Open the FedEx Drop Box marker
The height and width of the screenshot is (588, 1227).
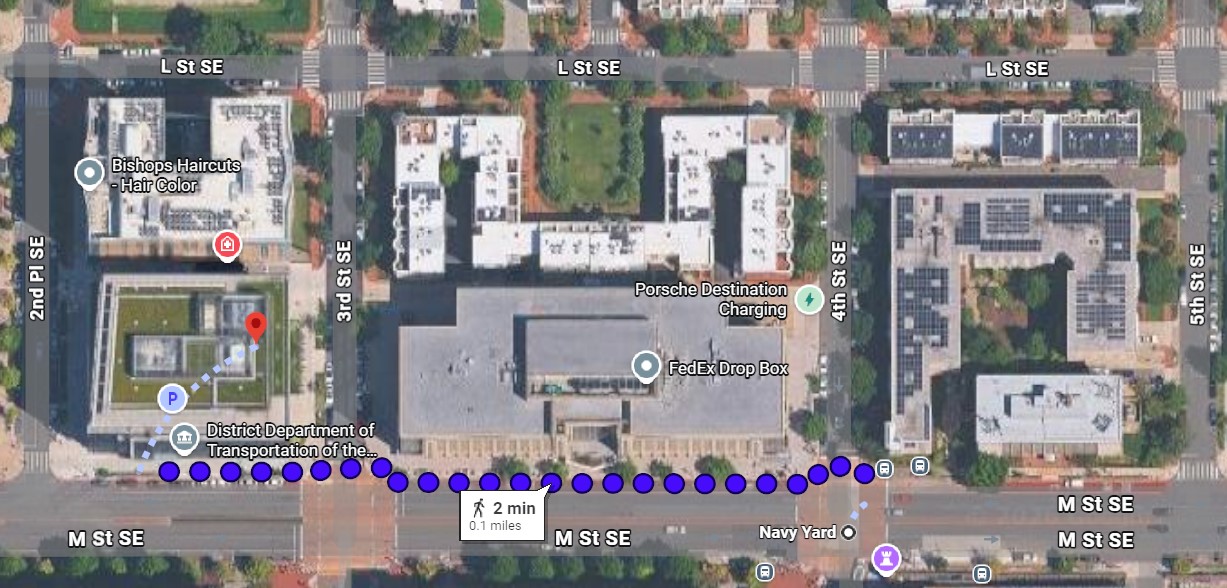[x=647, y=367]
